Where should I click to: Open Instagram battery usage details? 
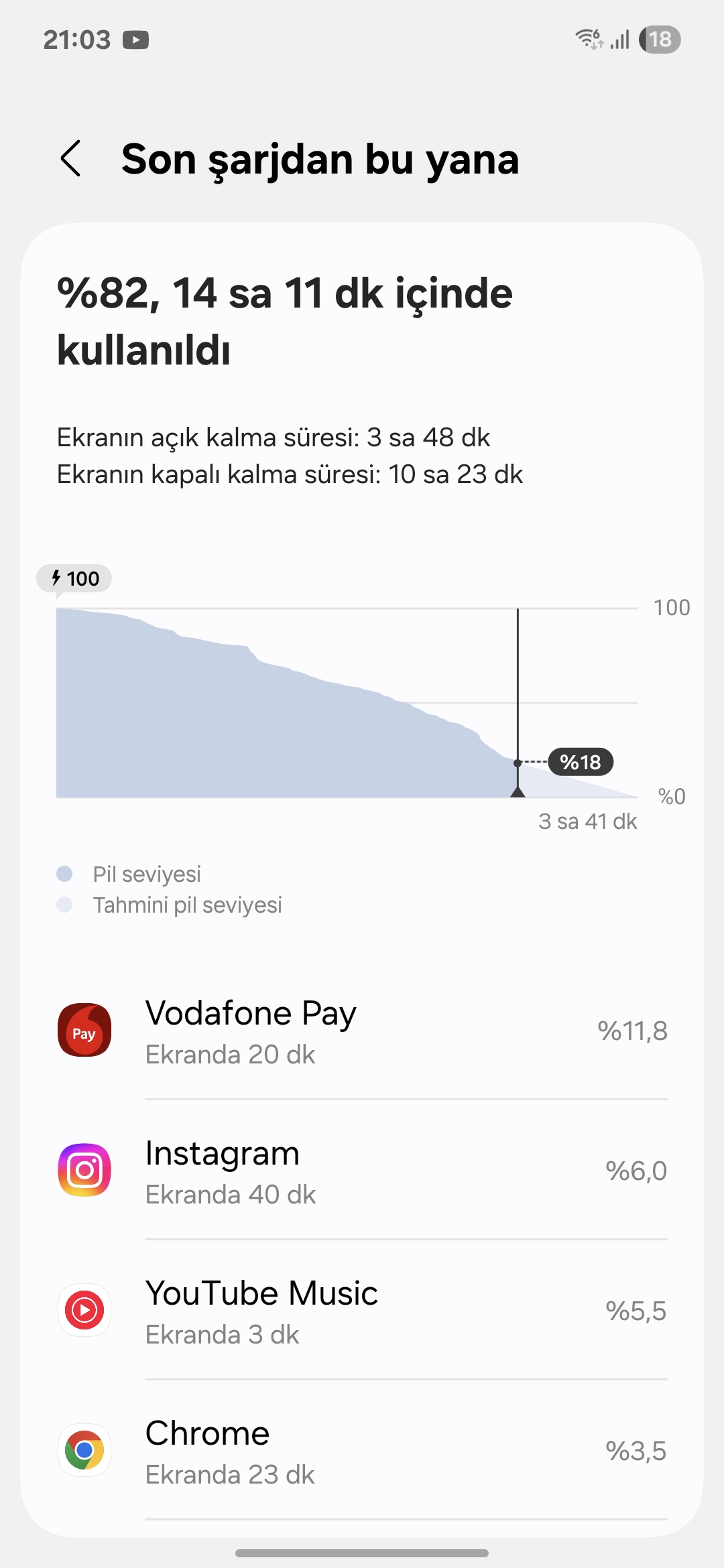362,1170
